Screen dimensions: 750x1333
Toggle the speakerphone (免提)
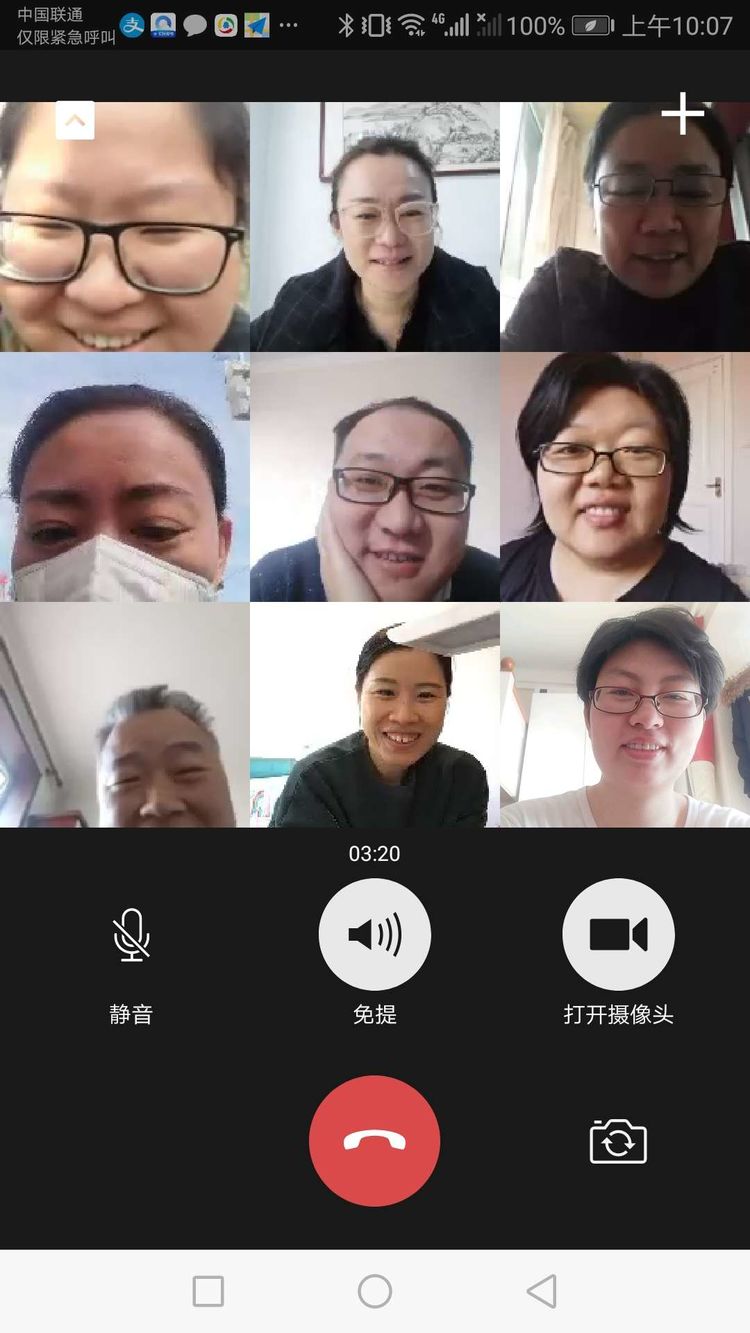click(x=375, y=936)
